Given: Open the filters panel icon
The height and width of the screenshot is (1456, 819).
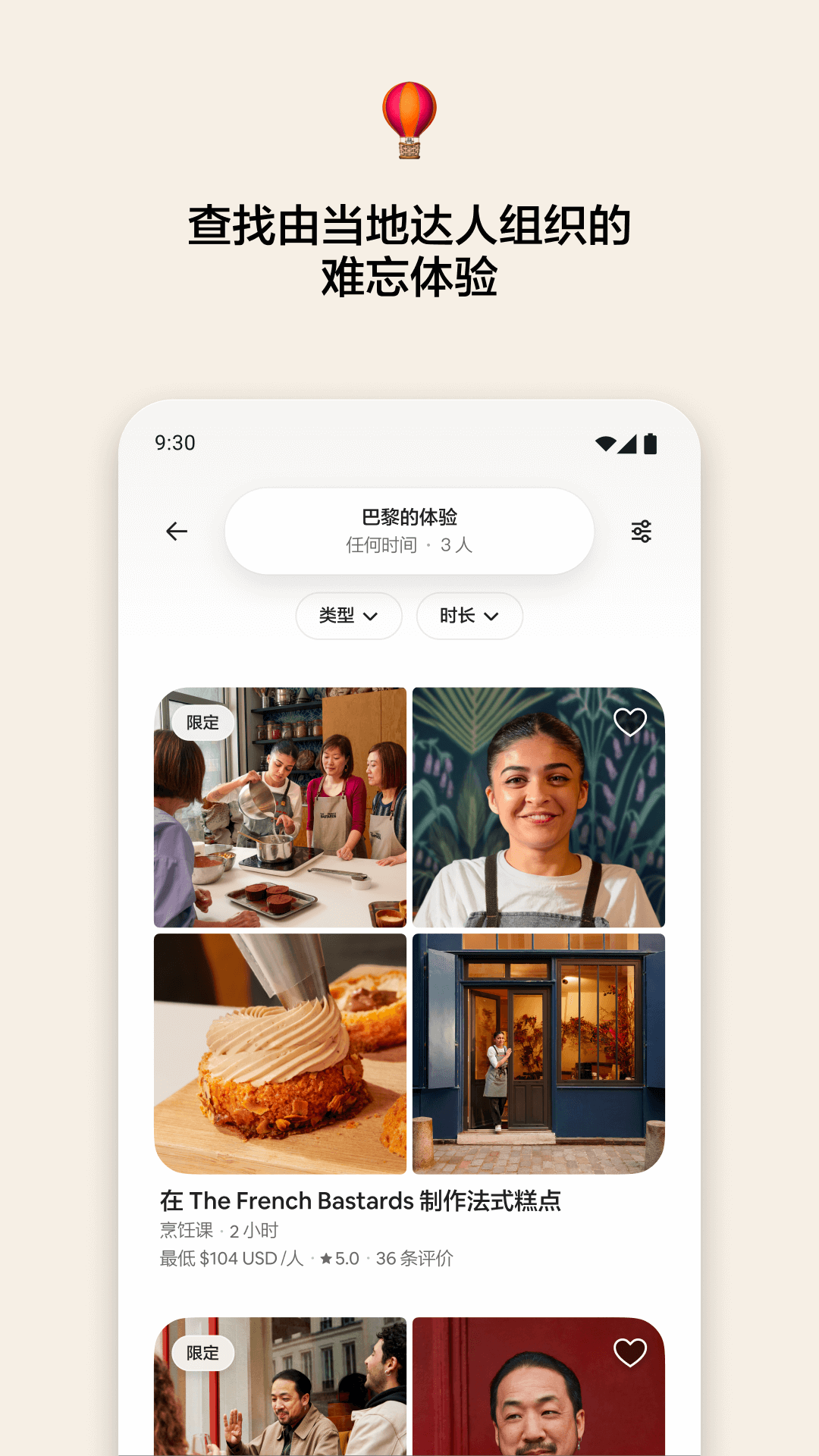Looking at the screenshot, I should 641,532.
